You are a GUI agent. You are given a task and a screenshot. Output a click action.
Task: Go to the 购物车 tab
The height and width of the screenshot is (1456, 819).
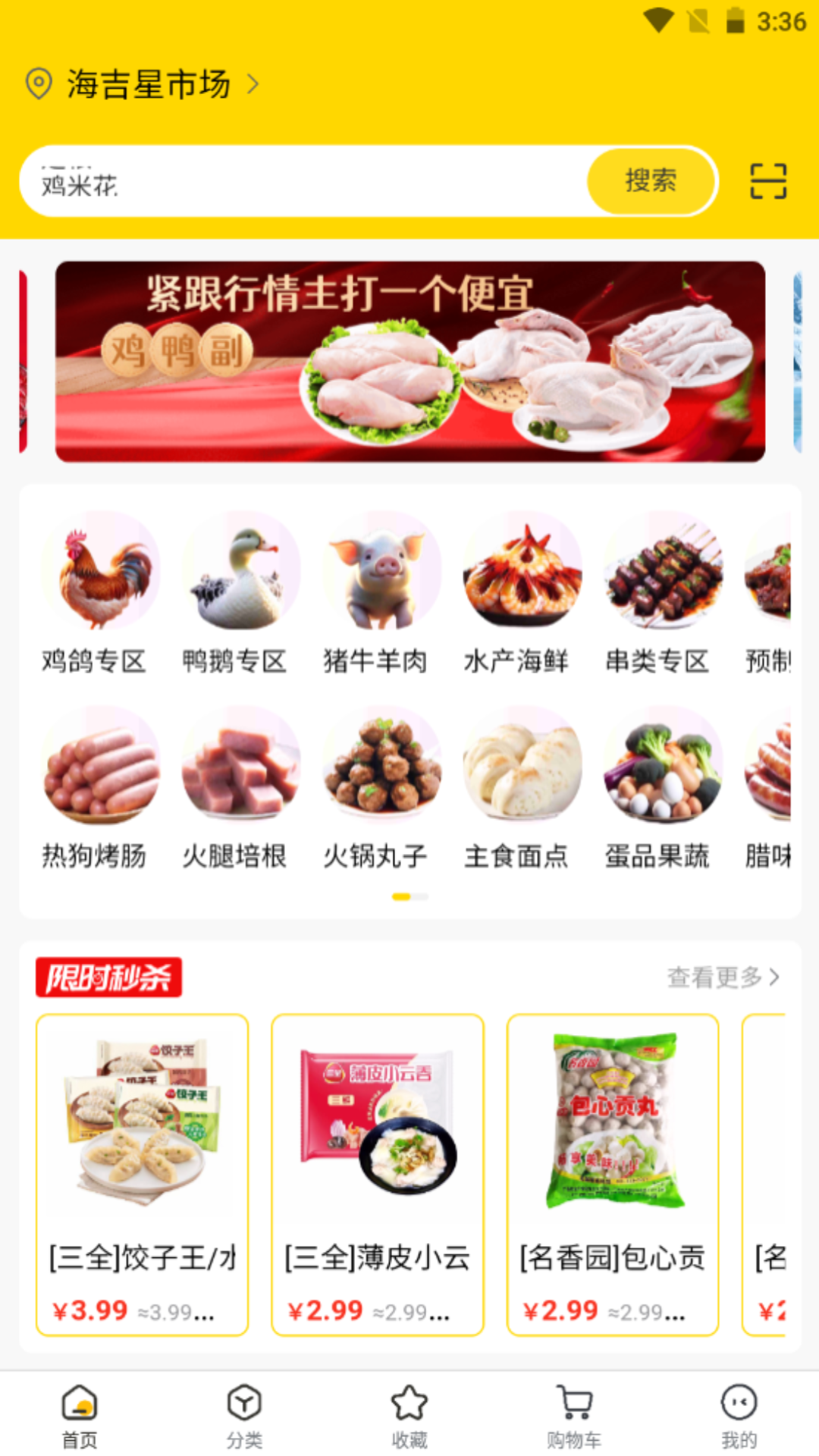tap(574, 1415)
